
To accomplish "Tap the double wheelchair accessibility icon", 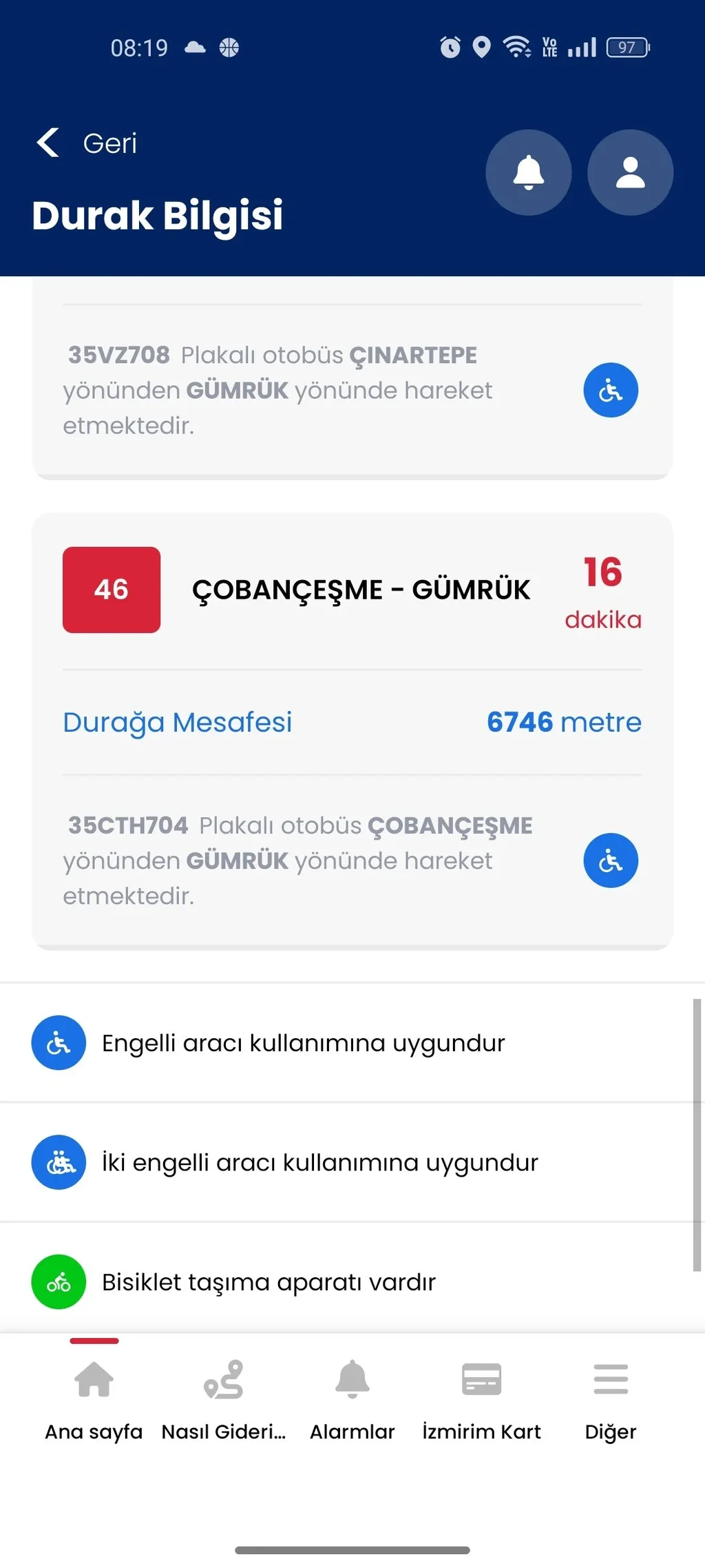I will point(59,1162).
